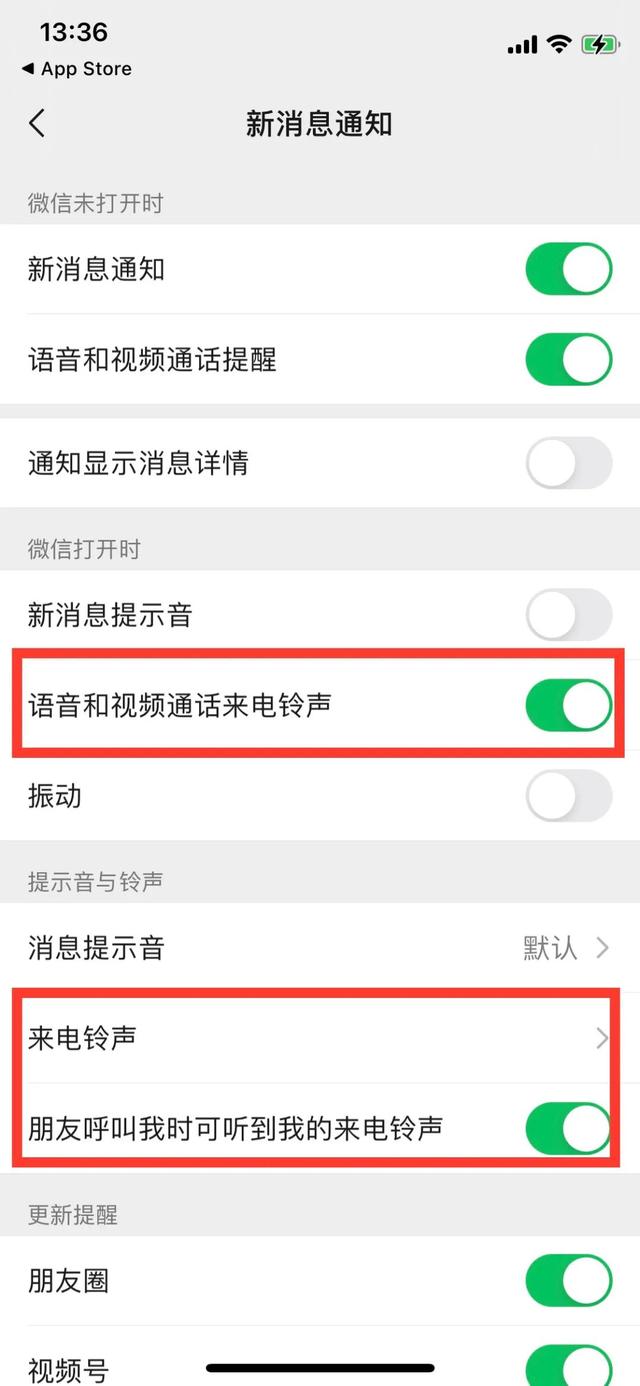Image resolution: width=640 pixels, height=1386 pixels.
Task: Enable the 振动 switch
Action: [x=568, y=796]
